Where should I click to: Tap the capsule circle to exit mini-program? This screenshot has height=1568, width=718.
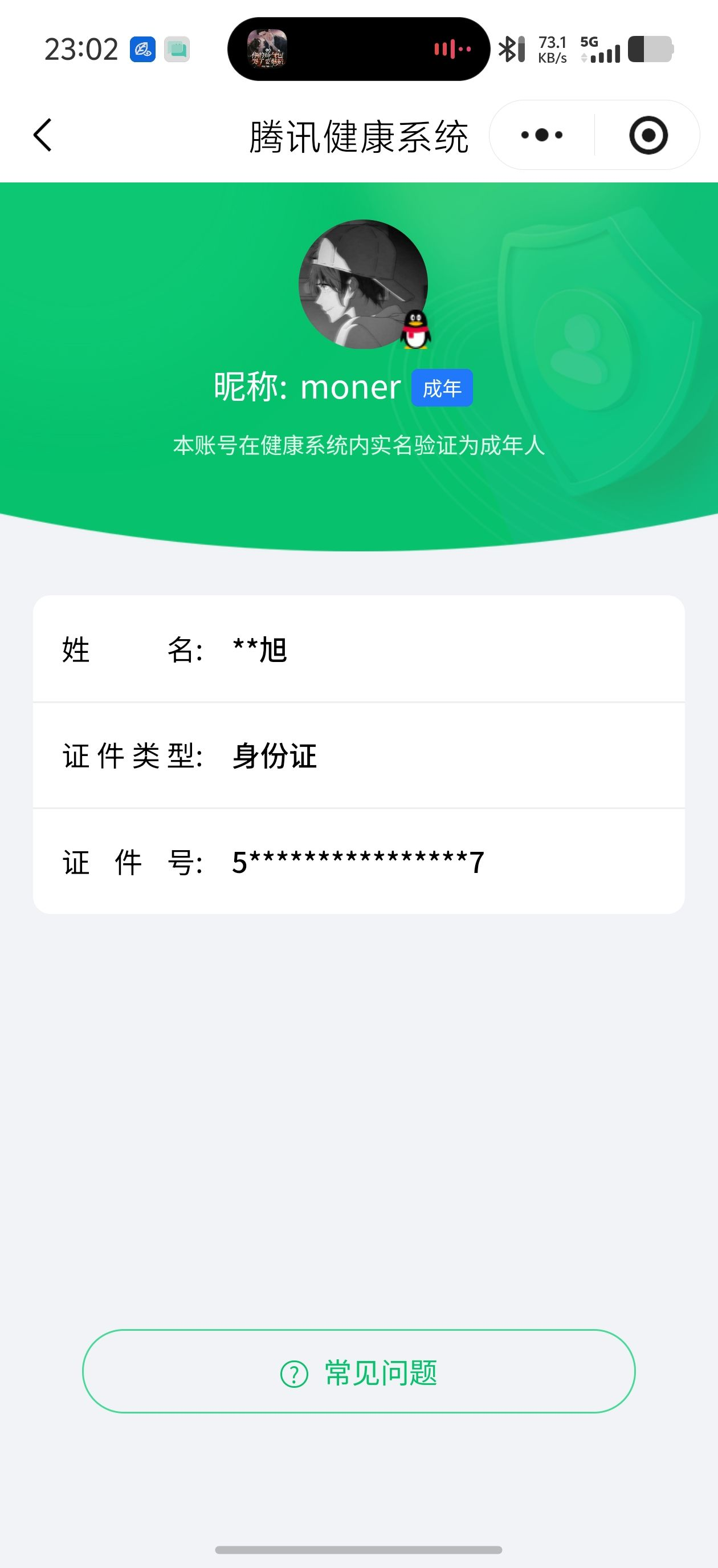(648, 135)
